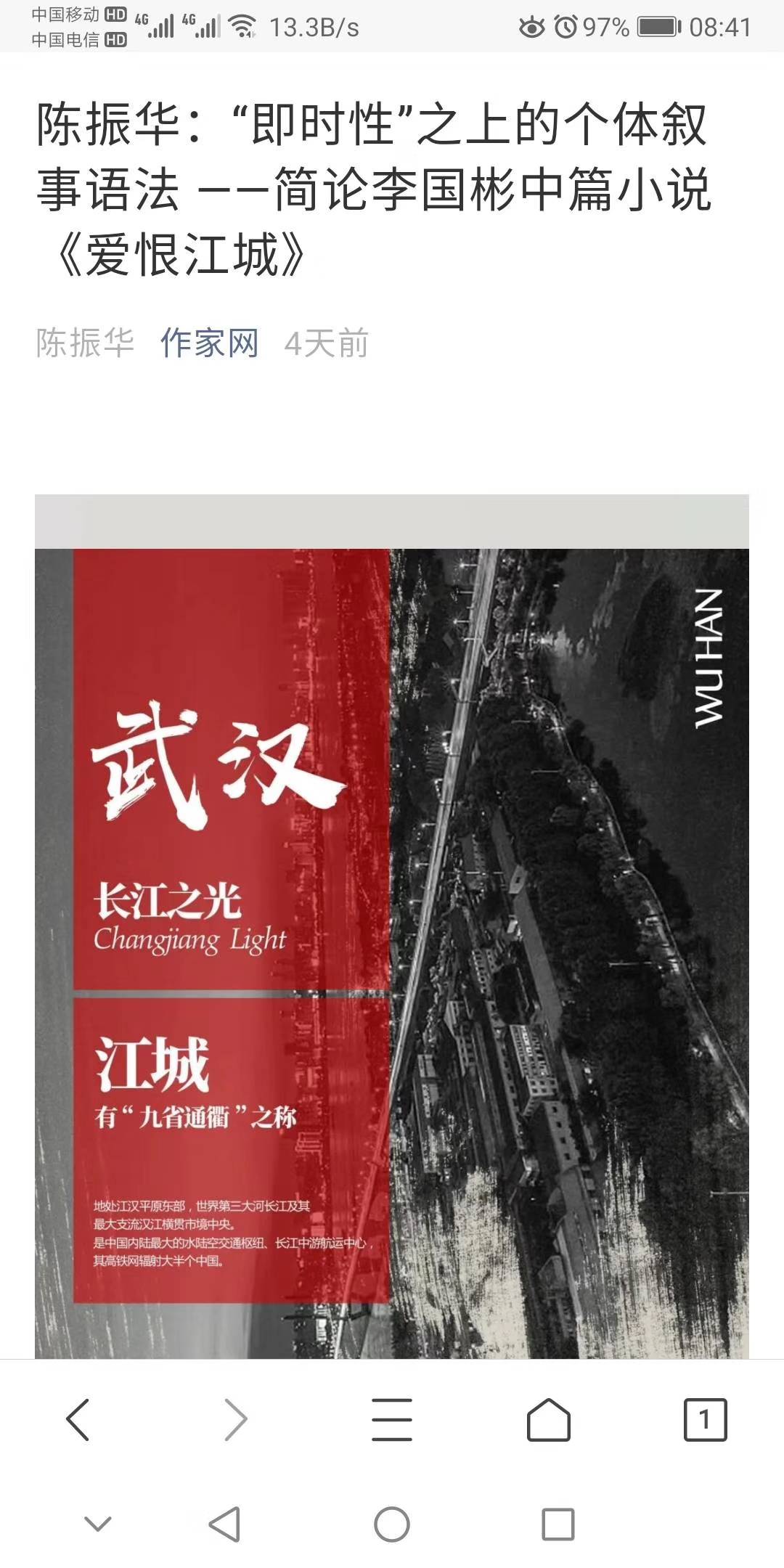Open the 作家网 account link
The width and height of the screenshot is (784, 1568).
point(209,343)
